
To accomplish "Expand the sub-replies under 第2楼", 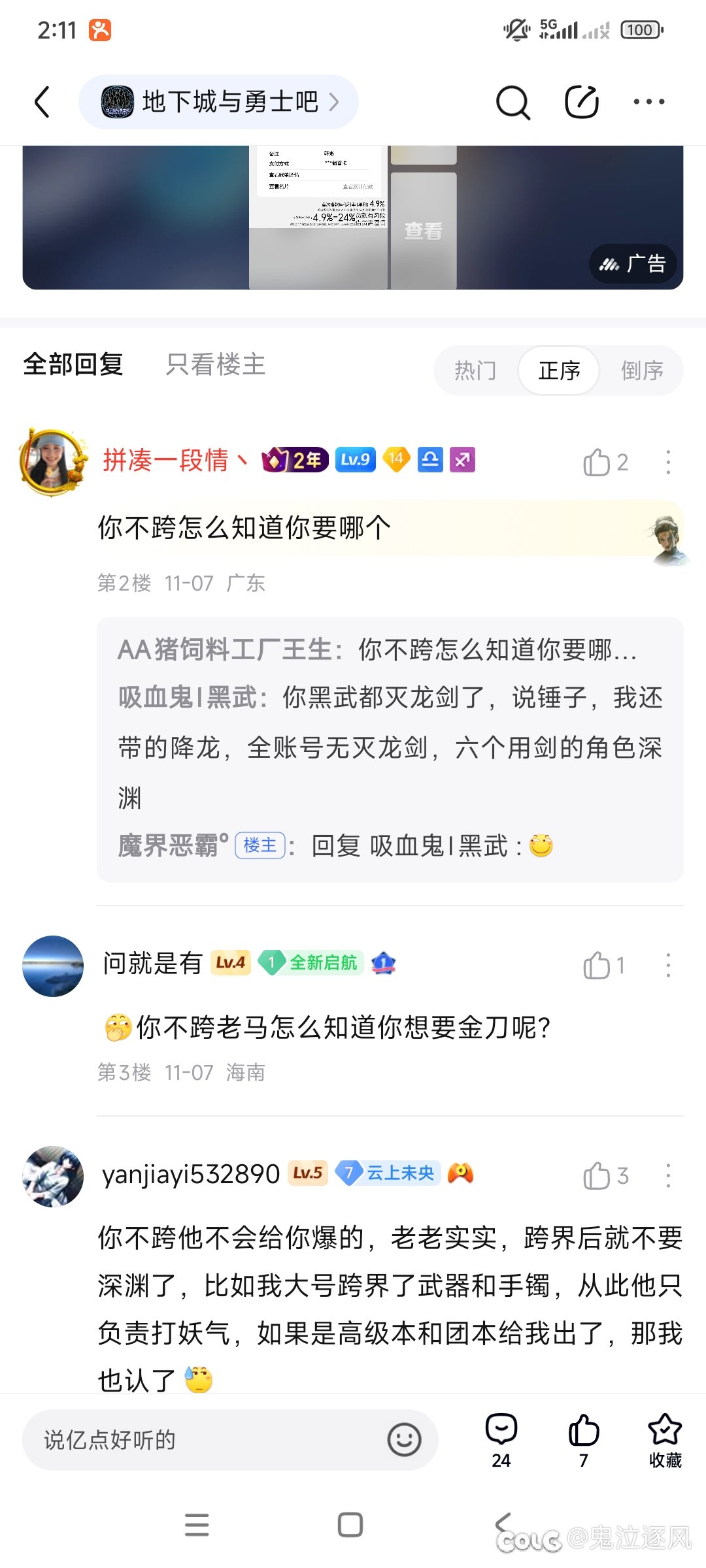I will point(390,748).
